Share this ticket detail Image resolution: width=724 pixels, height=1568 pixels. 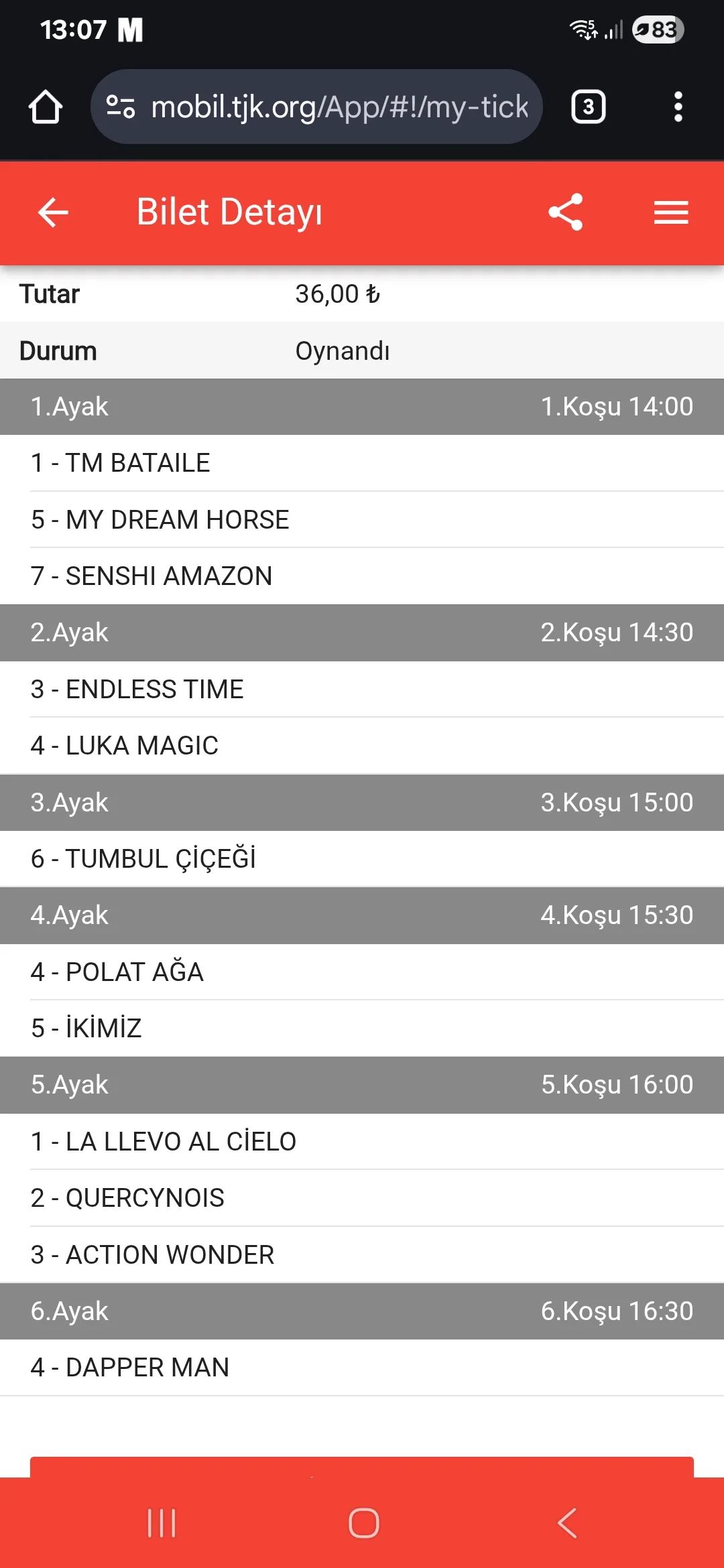click(x=566, y=212)
